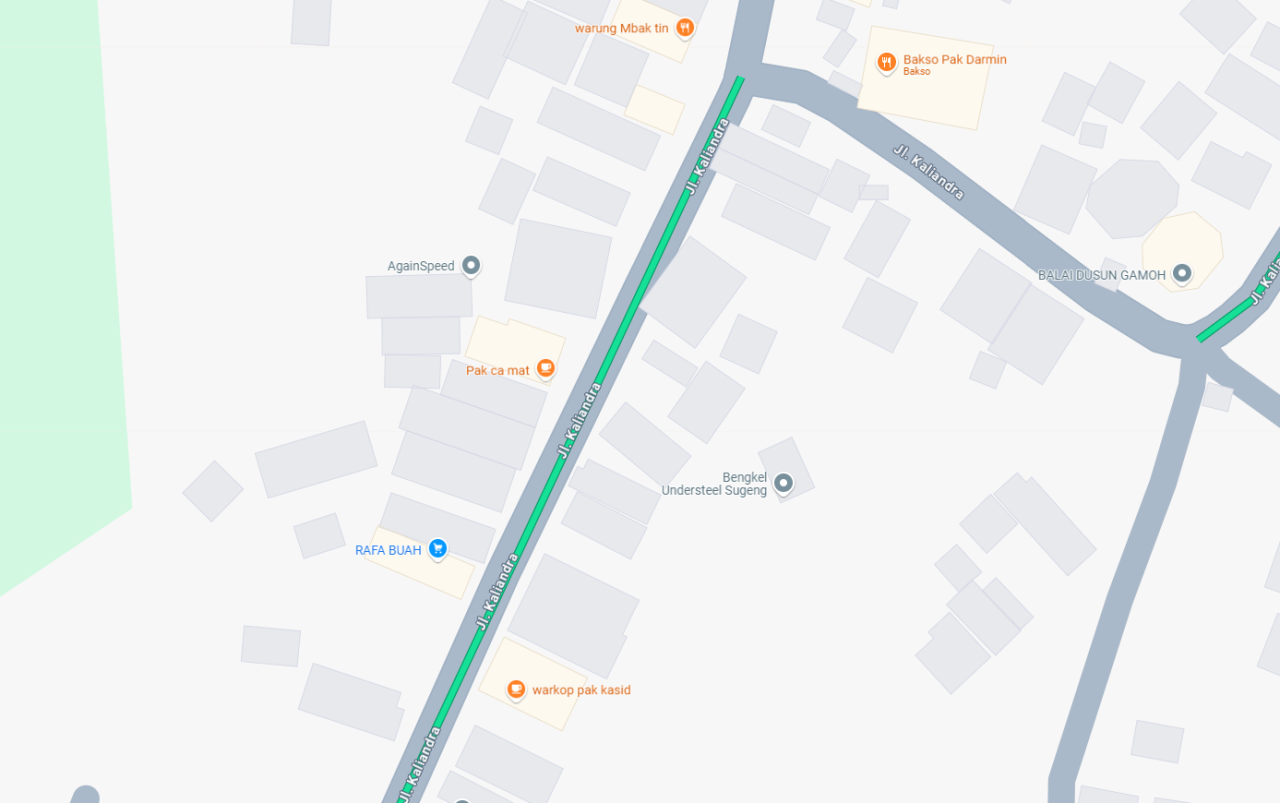Image resolution: width=1280 pixels, height=803 pixels.
Task: View the Pak ca mat cafe marker
Action: 545,369
